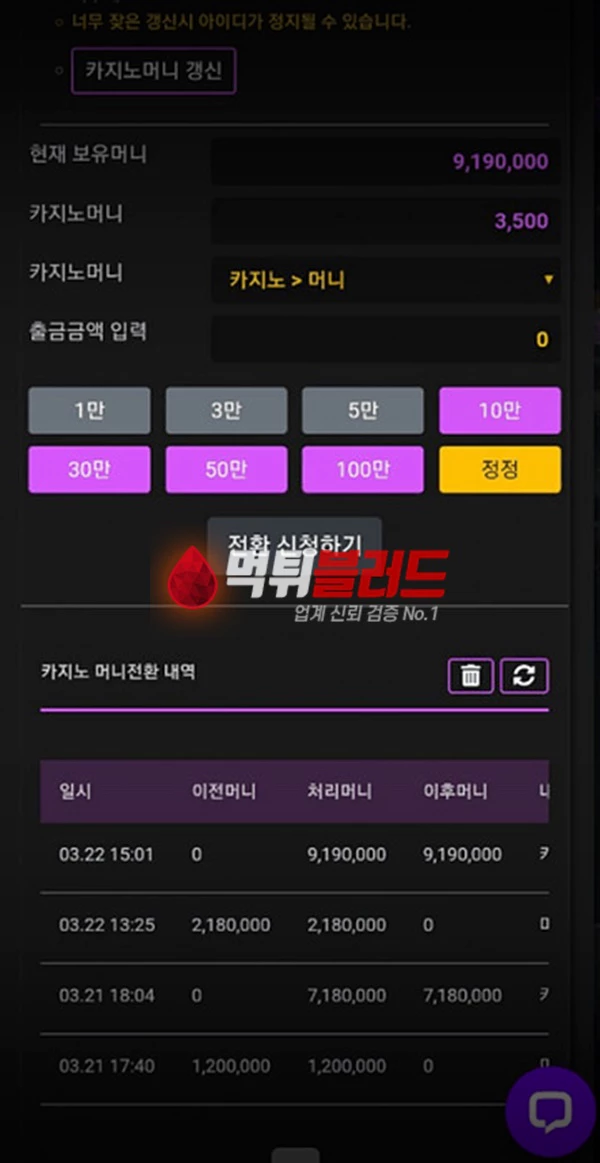
Task: Focus the 출금금액 입력 field
Action: (386, 340)
